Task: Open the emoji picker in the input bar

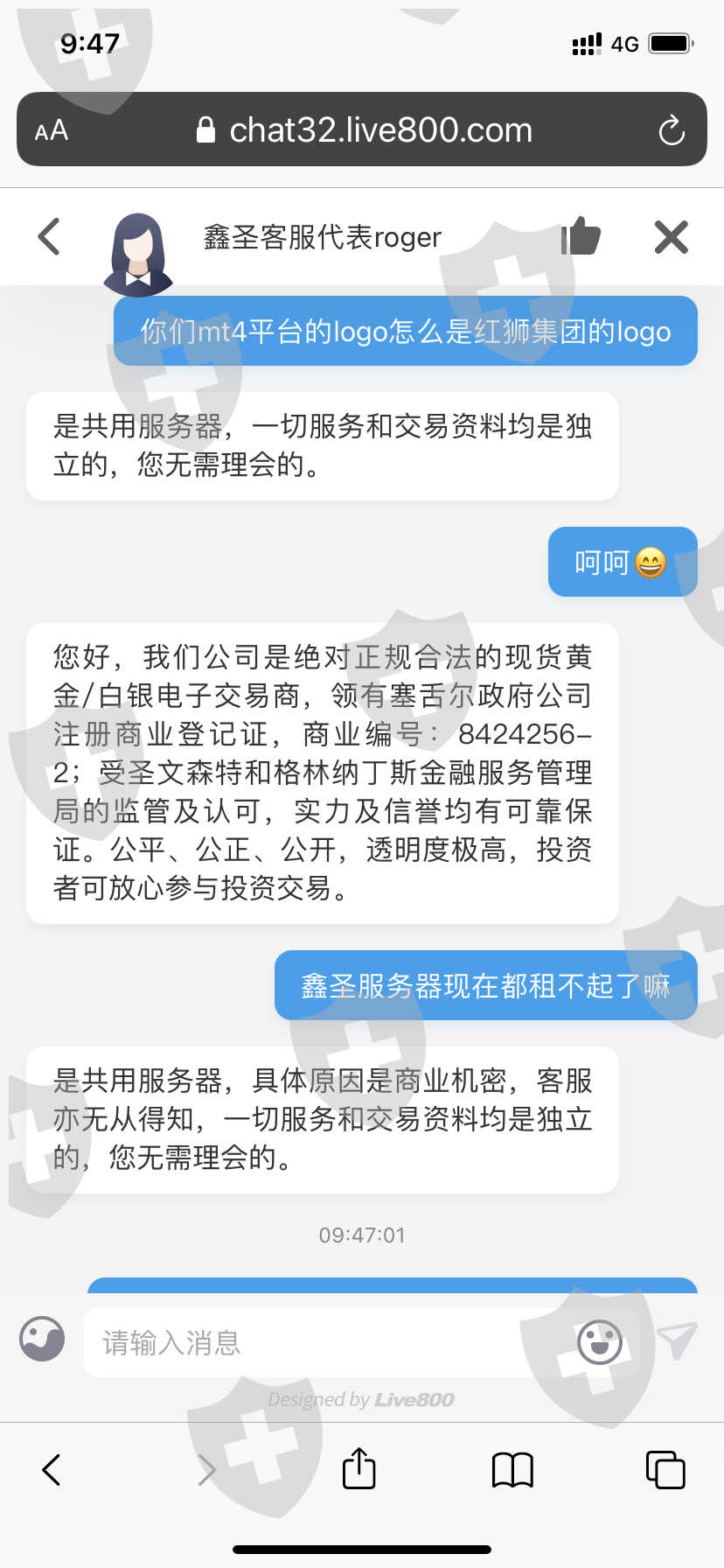Action: [x=600, y=1341]
